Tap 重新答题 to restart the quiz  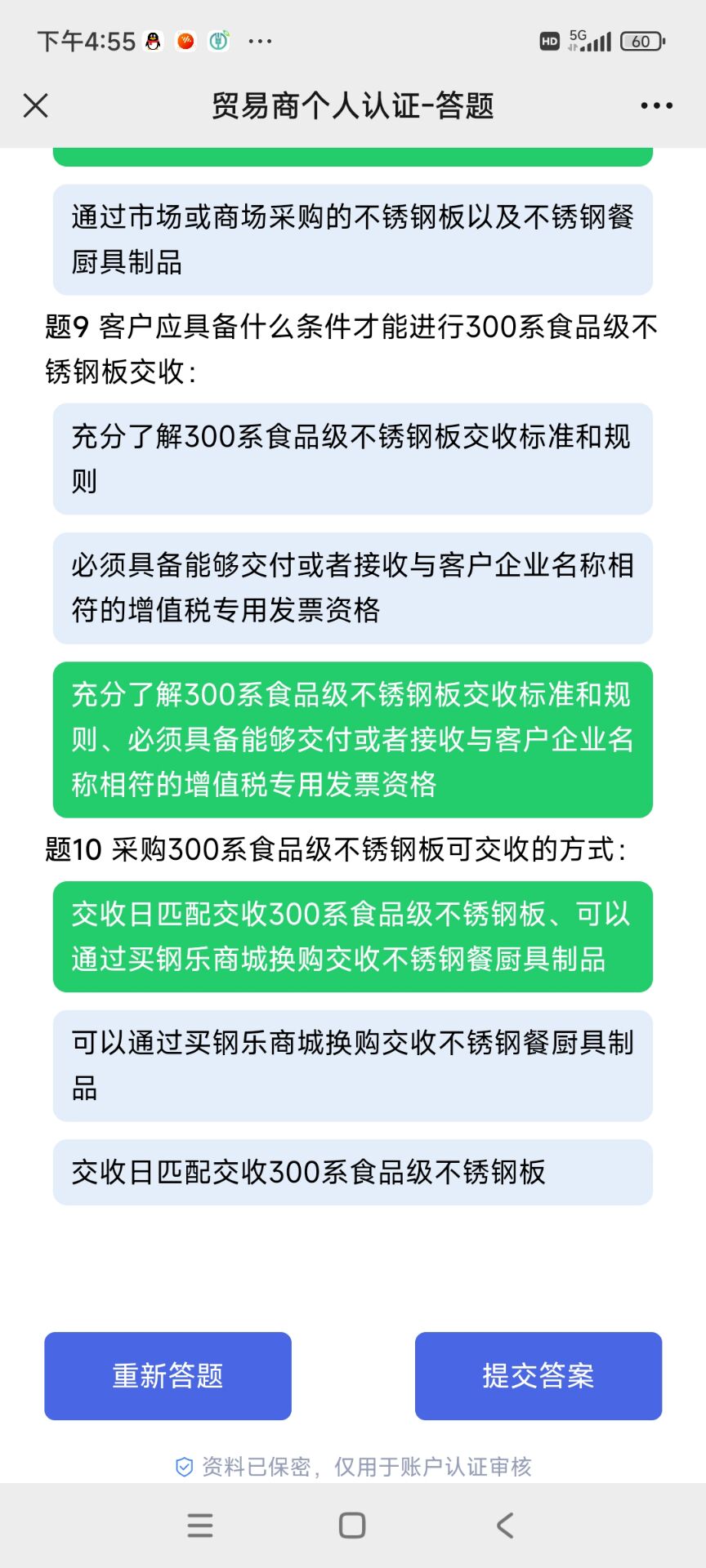click(168, 1375)
